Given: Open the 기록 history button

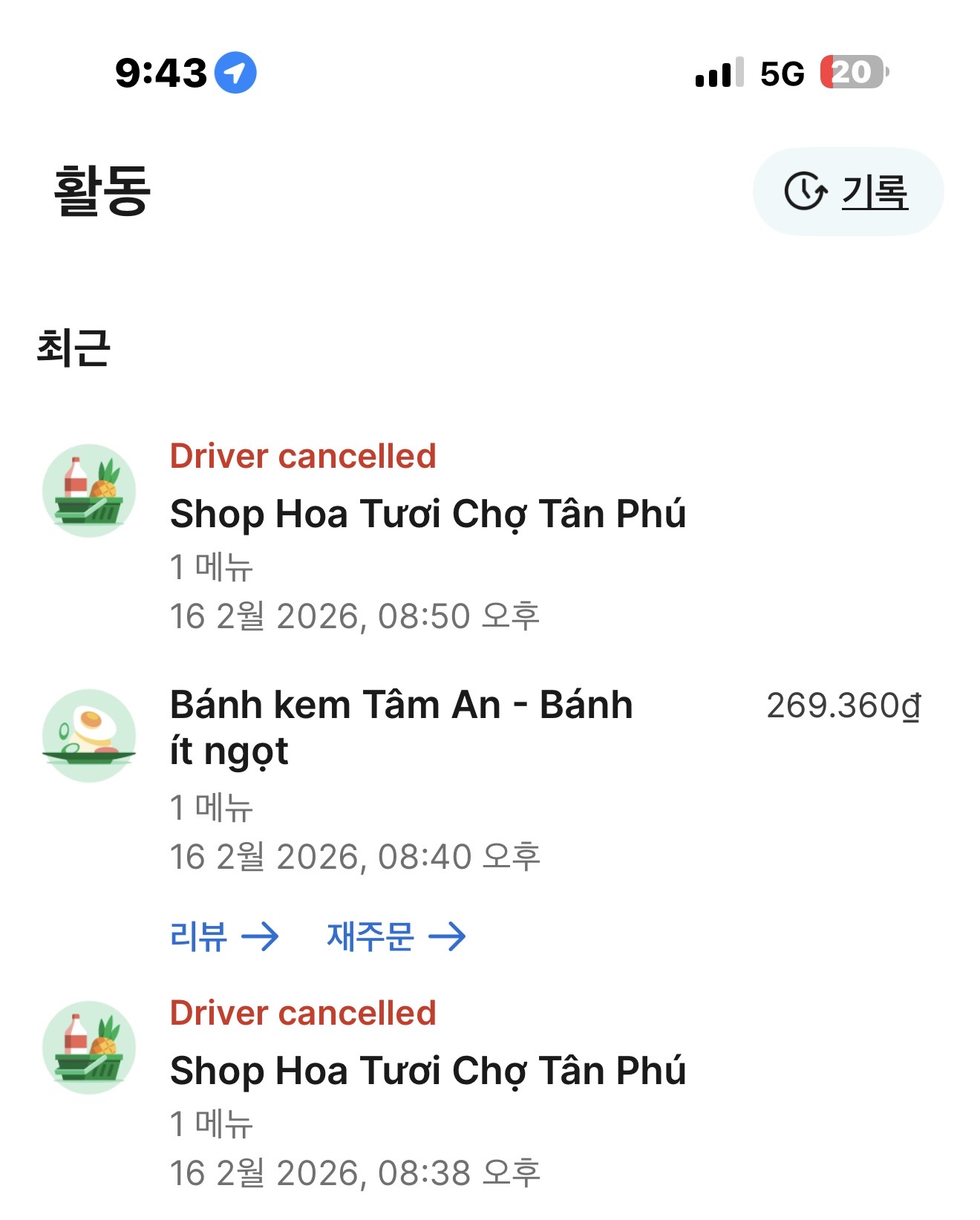Looking at the screenshot, I should coord(848,192).
